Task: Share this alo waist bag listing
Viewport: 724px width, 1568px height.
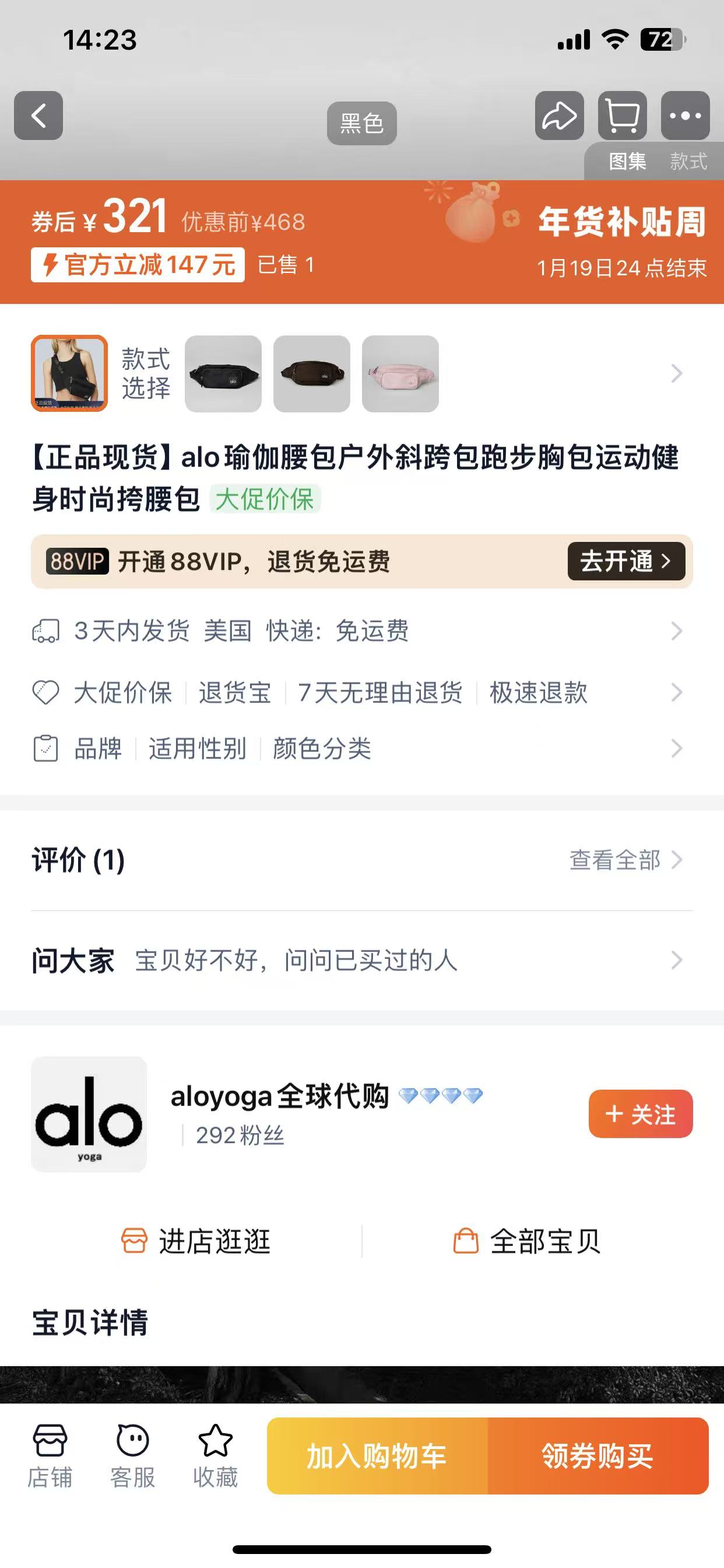Action: (x=559, y=116)
